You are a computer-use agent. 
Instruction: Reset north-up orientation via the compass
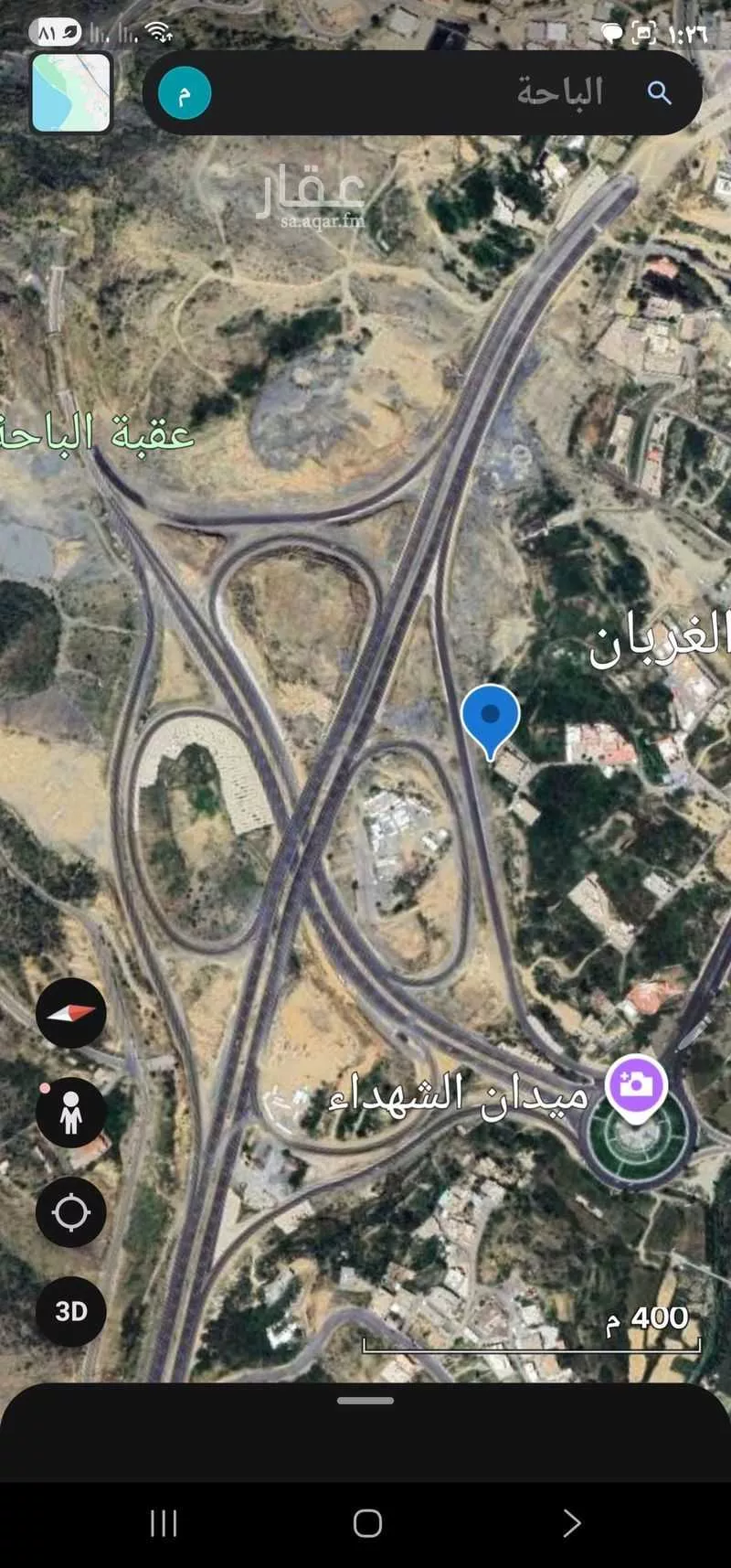pyautogui.click(x=71, y=1013)
